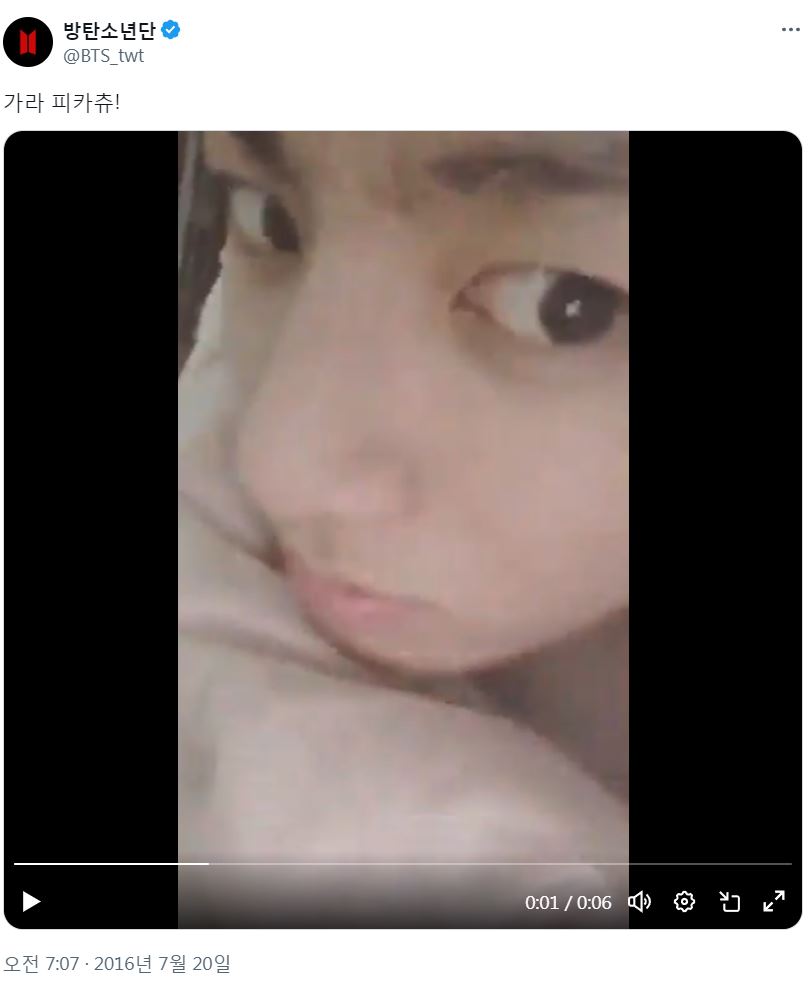Viewport: 808px width, 987px height.
Task: Open the @BTS_twt handle
Action: (104, 56)
